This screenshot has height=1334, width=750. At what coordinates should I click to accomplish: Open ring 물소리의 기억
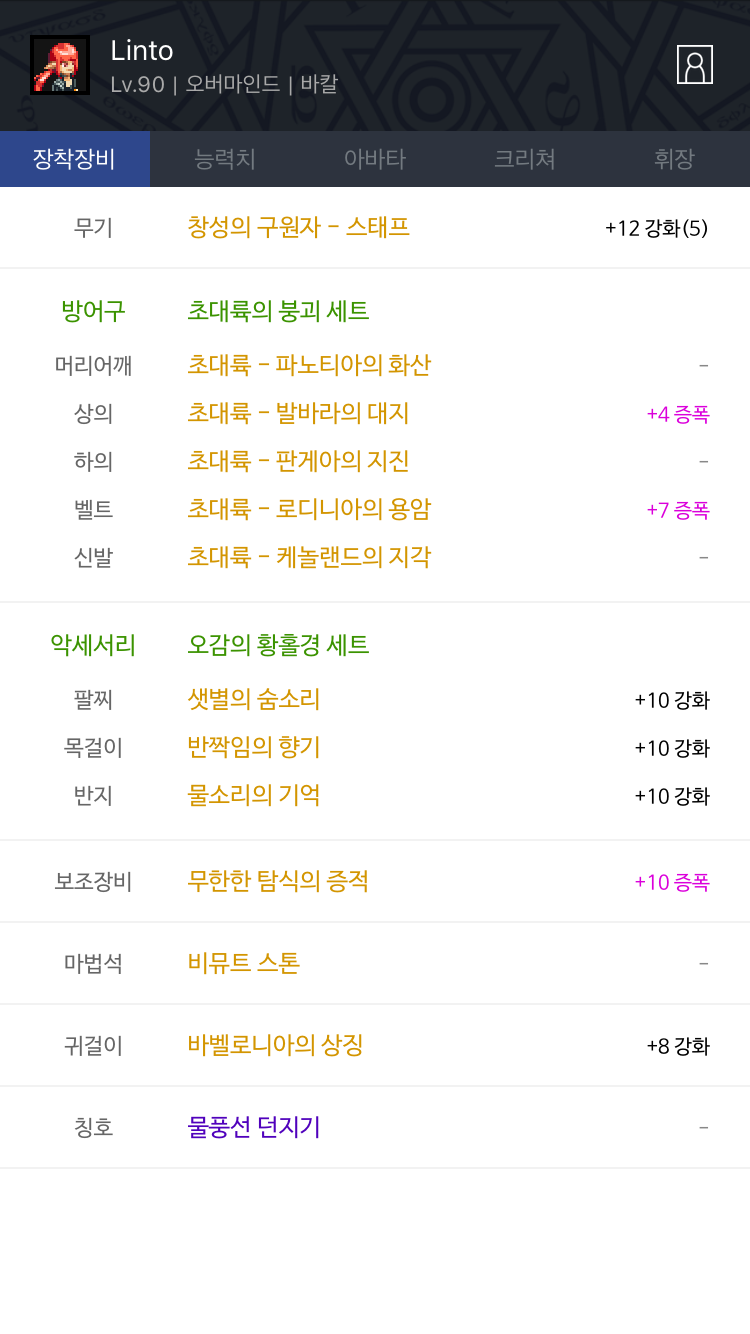coord(254,795)
